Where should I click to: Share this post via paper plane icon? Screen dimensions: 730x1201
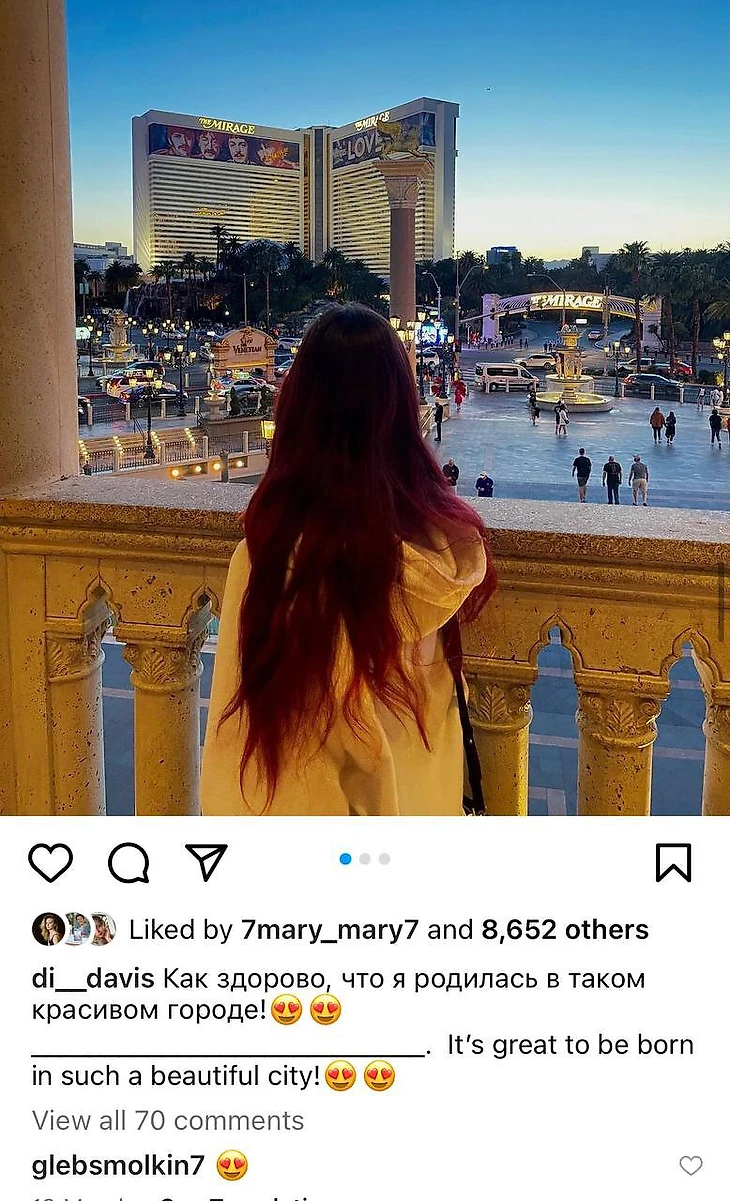point(206,862)
